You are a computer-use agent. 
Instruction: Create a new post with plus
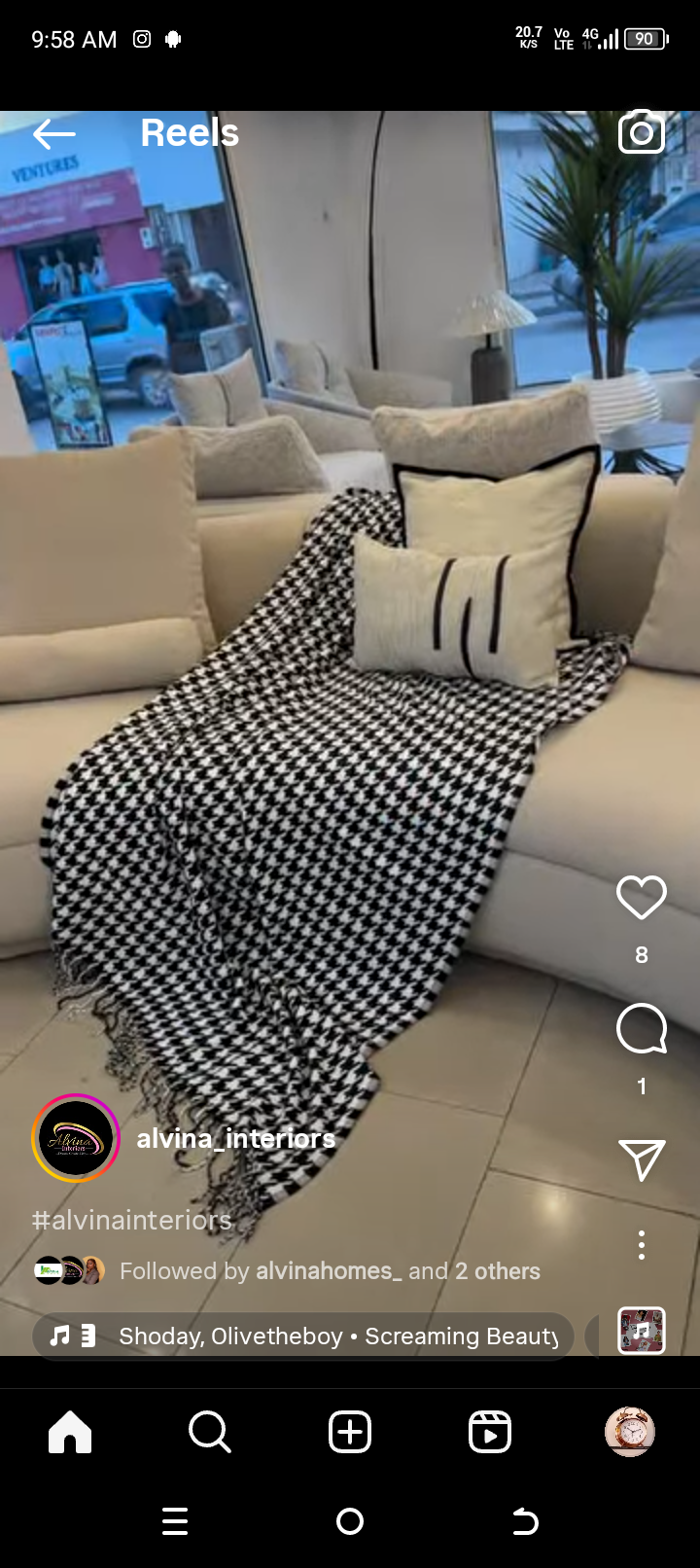[350, 1432]
